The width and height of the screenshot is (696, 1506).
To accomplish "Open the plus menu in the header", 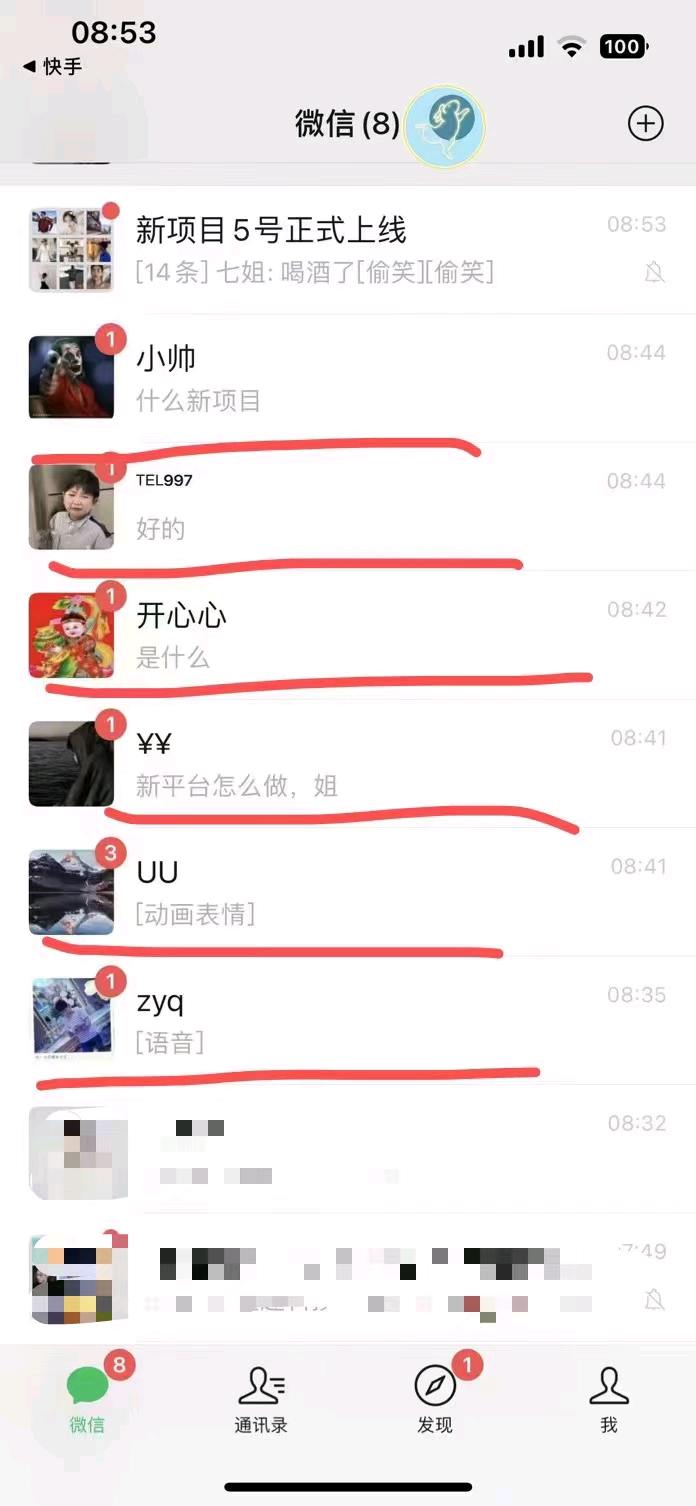I will tap(645, 124).
